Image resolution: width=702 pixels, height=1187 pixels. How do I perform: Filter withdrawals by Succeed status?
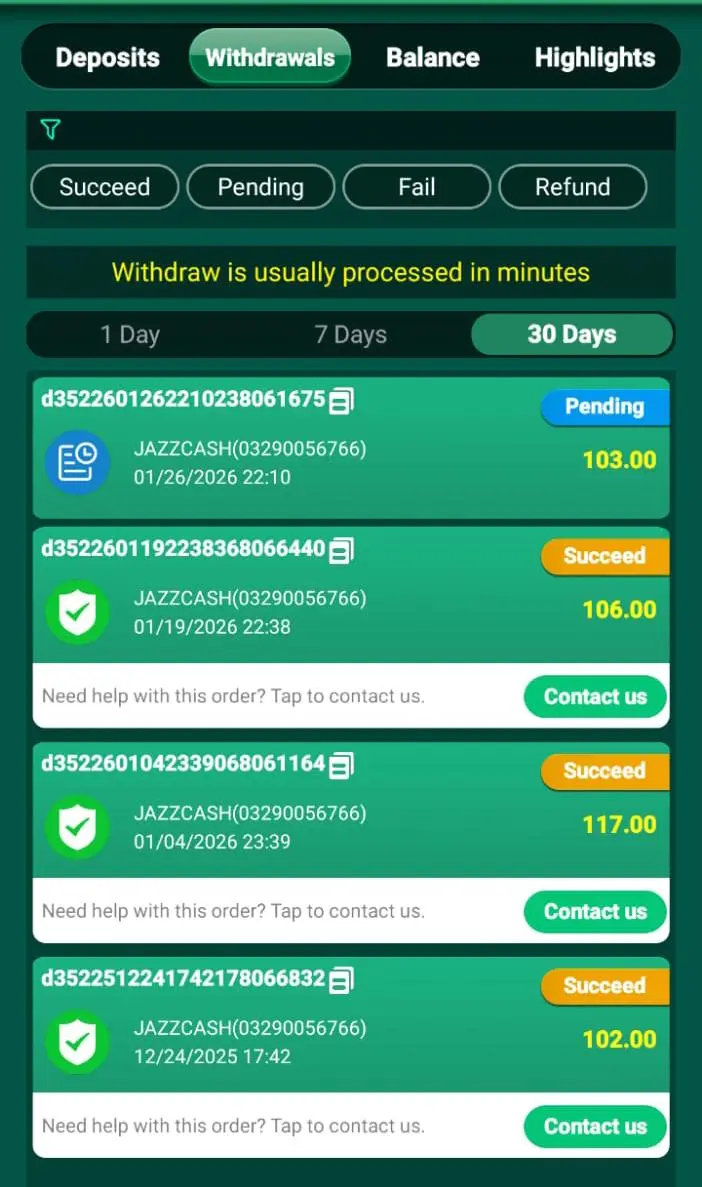click(x=104, y=187)
